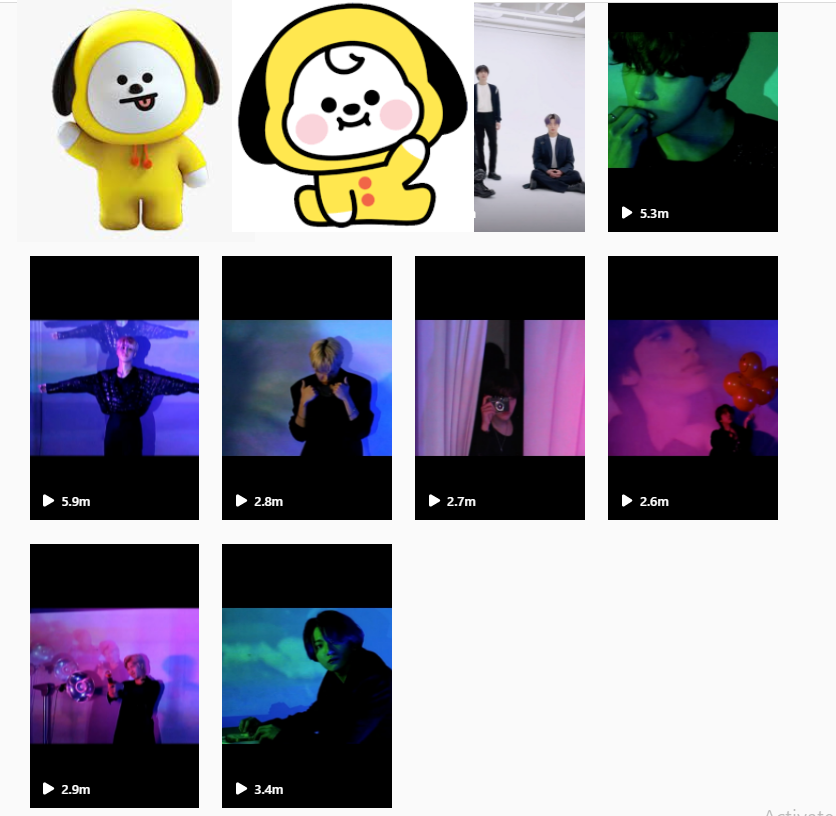Open the video with 5.3m views
This screenshot has height=816, width=836.
click(692, 117)
